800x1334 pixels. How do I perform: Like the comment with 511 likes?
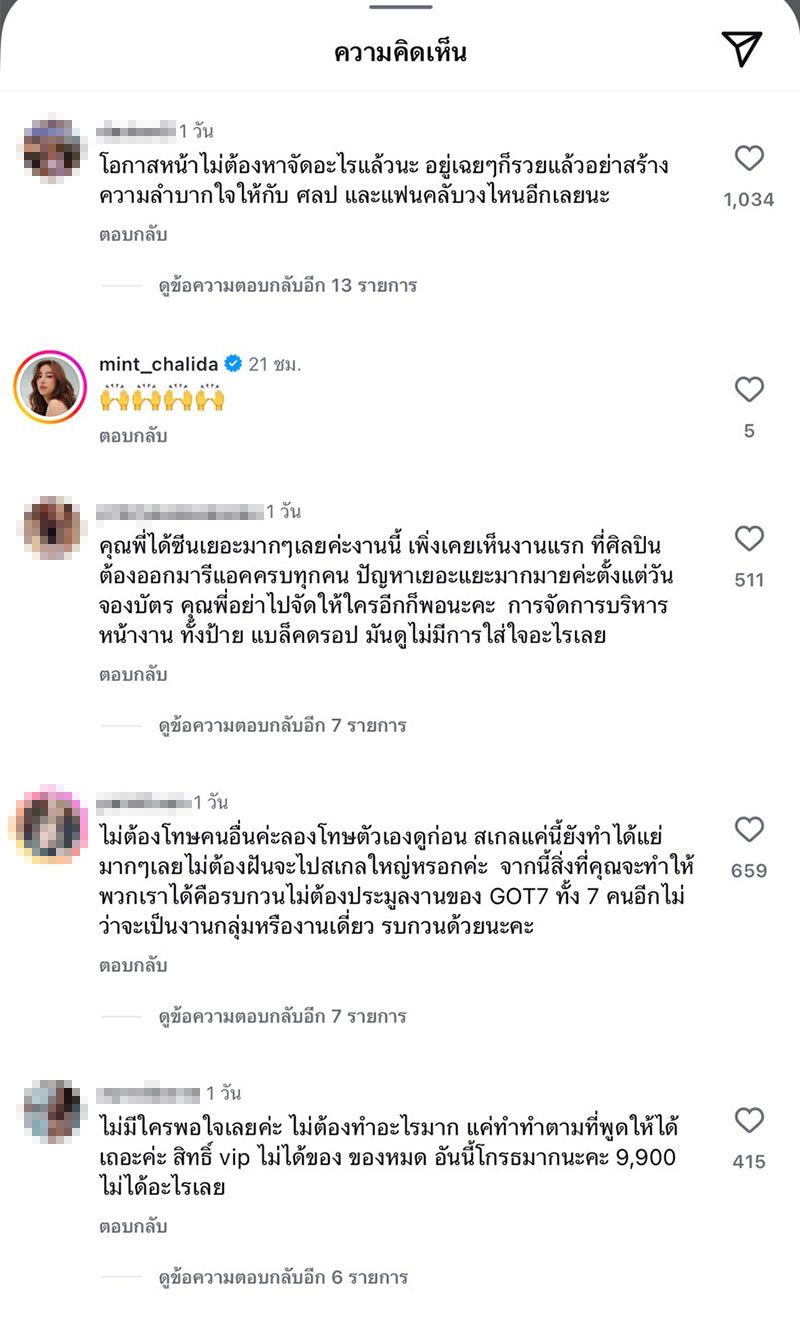coord(749,540)
